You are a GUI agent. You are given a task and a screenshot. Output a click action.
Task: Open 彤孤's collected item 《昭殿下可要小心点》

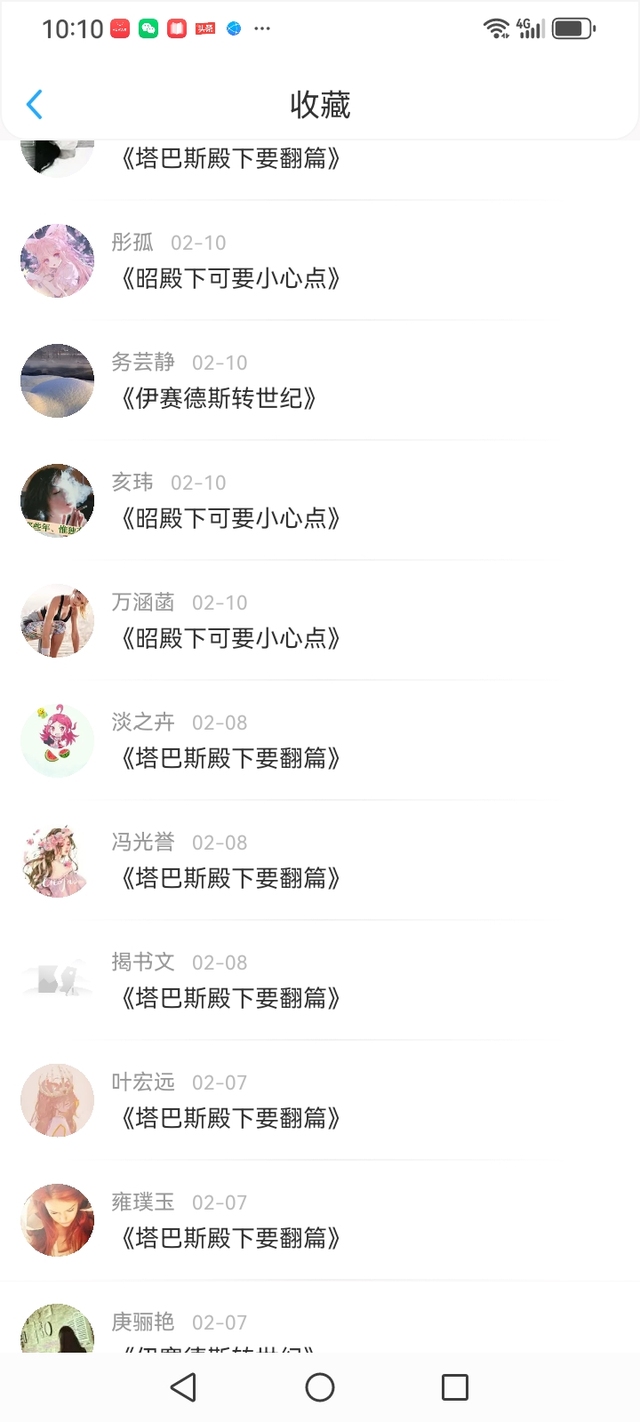(231, 278)
